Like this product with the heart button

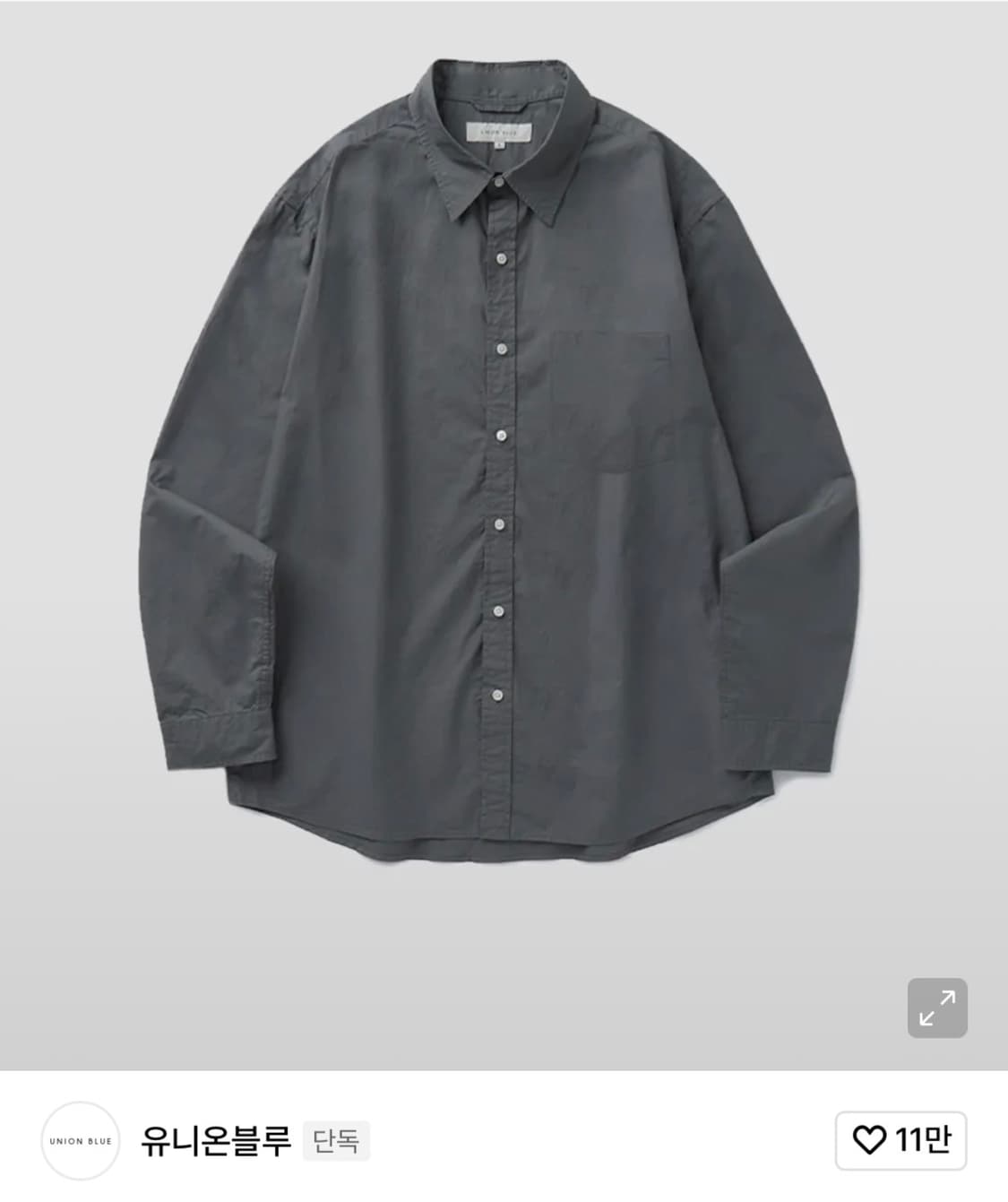[900, 1140]
